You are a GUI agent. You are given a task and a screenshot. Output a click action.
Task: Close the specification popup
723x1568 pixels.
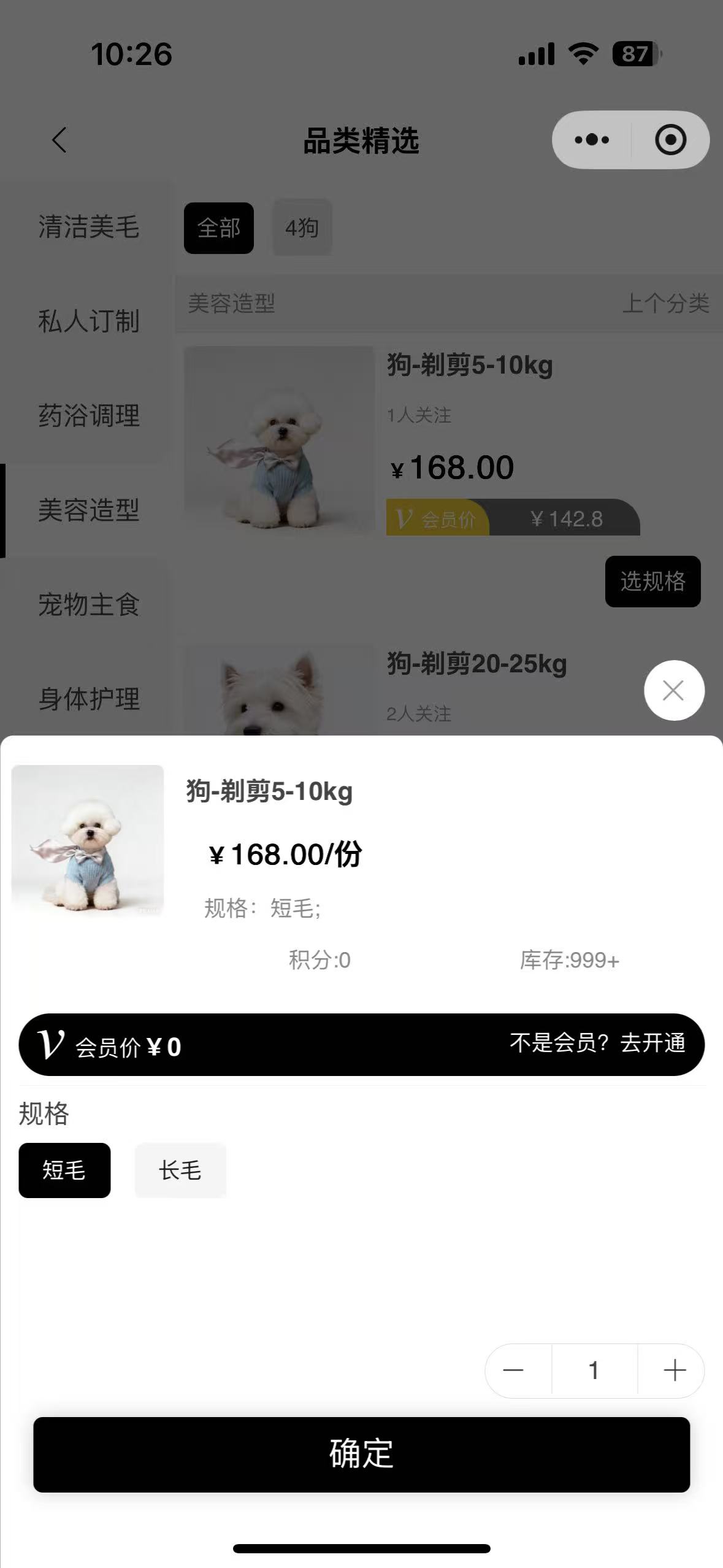point(673,690)
